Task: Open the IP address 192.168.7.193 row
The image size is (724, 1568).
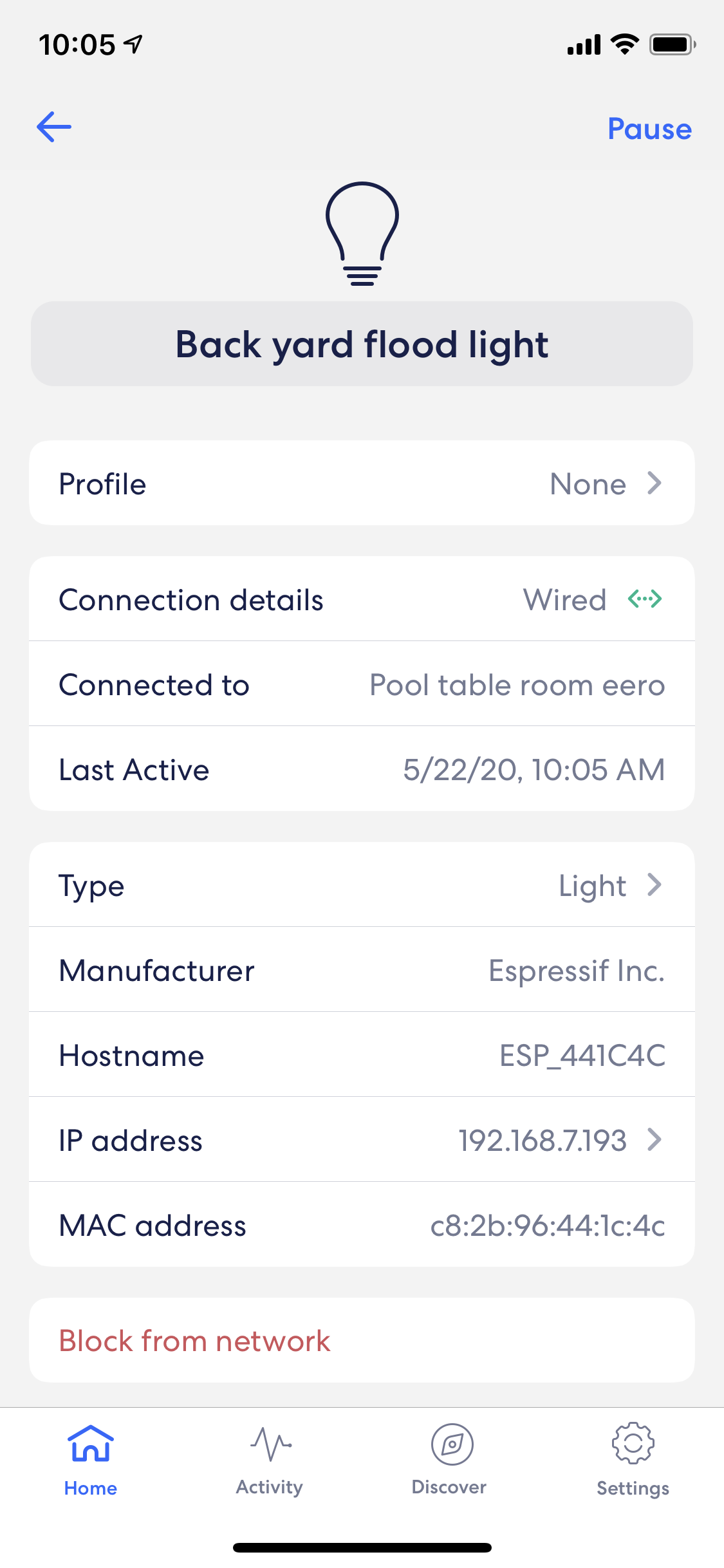Action: [x=362, y=1140]
